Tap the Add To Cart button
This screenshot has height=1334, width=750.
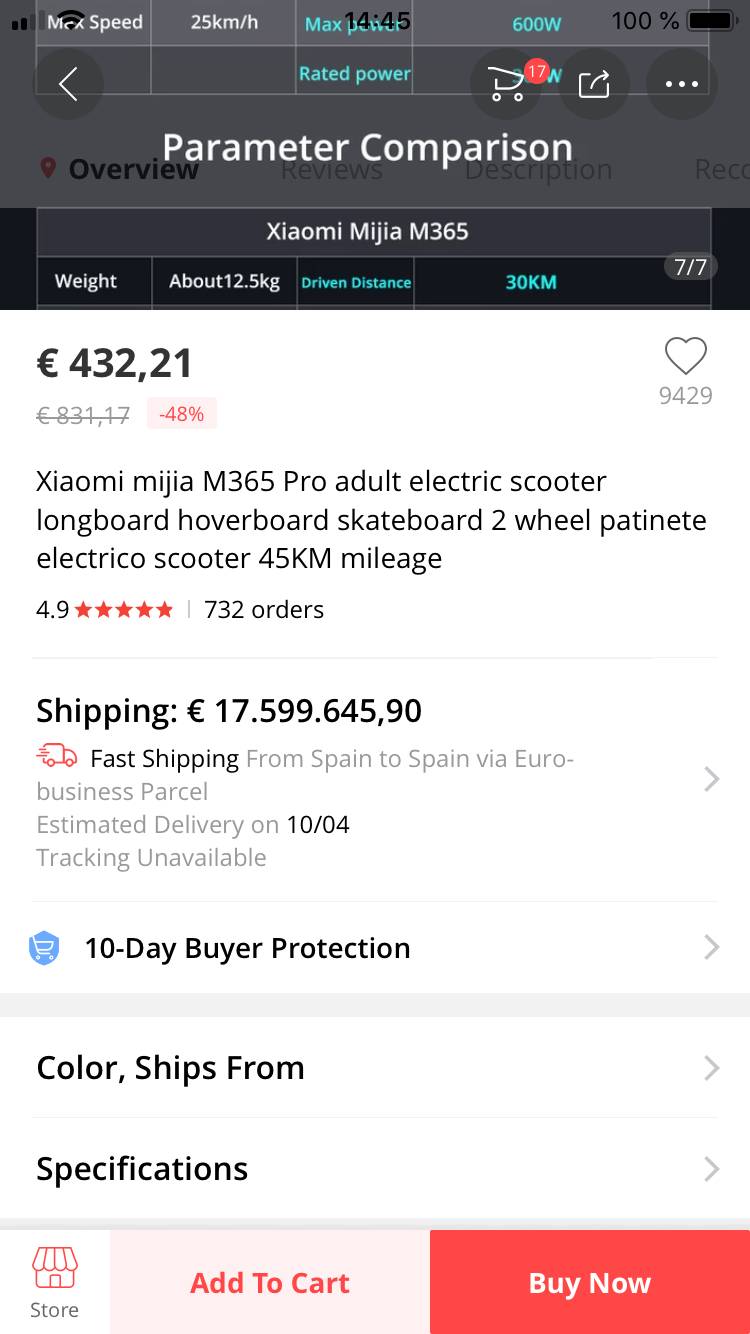[x=269, y=1282]
